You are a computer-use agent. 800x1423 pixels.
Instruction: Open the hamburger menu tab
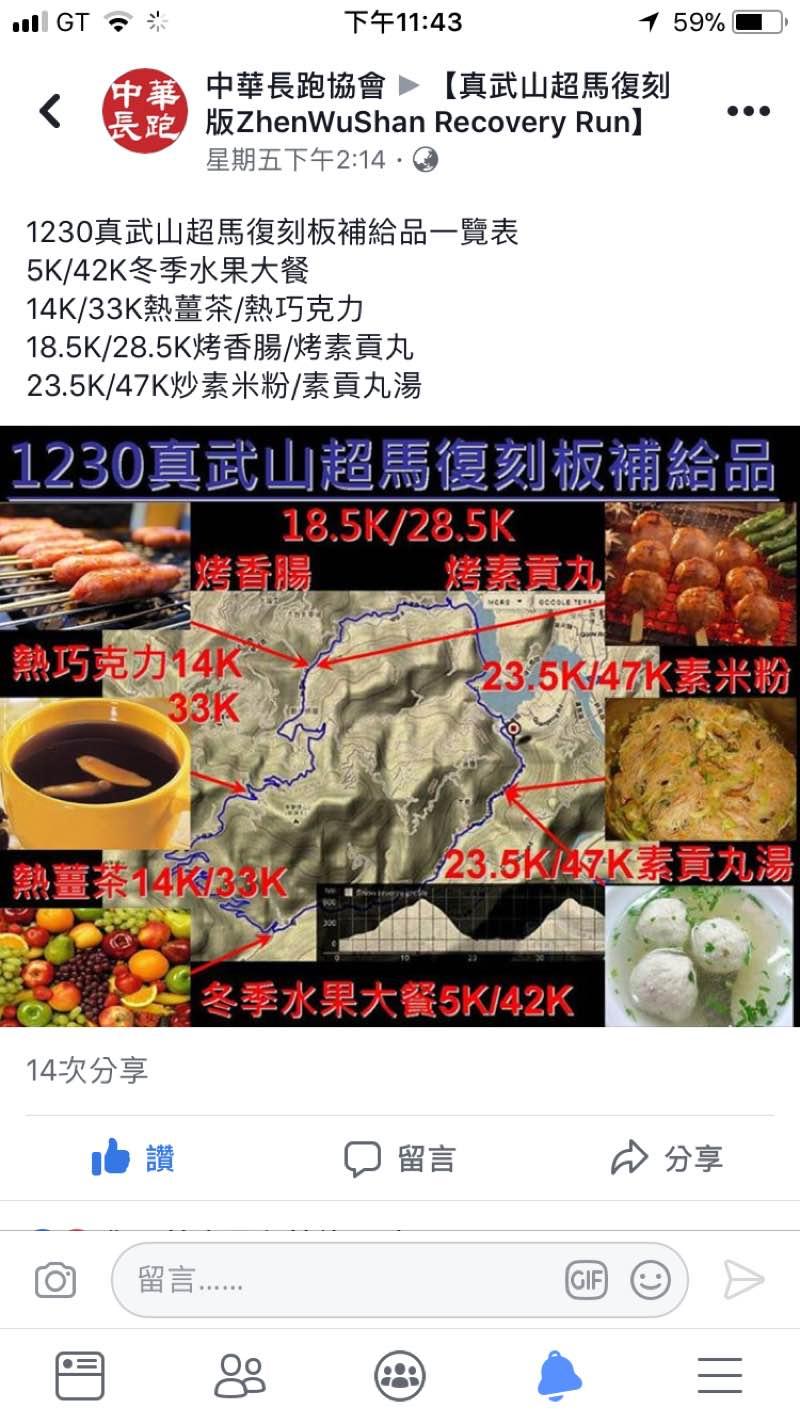click(x=720, y=1376)
